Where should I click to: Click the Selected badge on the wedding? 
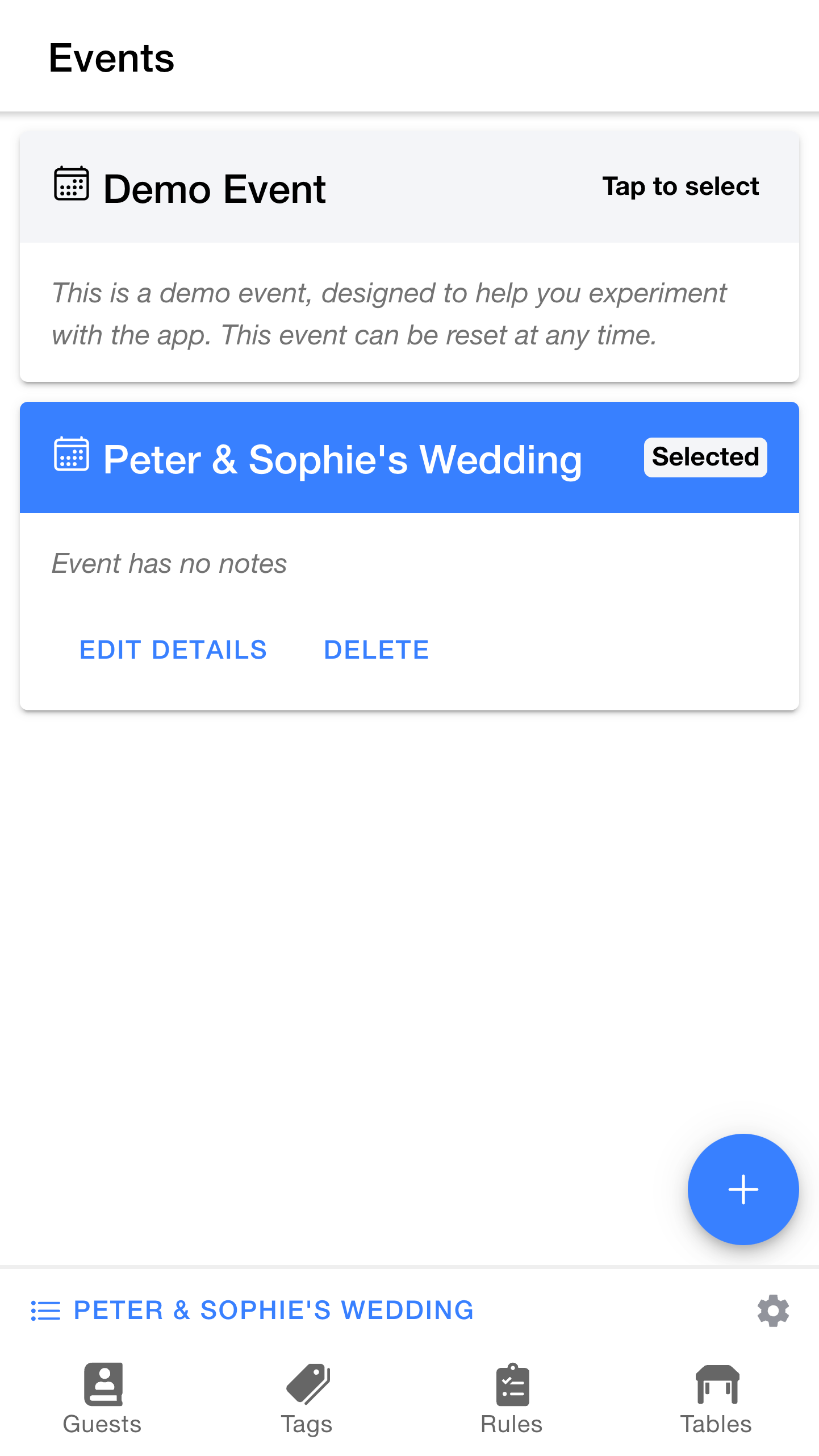pyautogui.click(x=705, y=457)
